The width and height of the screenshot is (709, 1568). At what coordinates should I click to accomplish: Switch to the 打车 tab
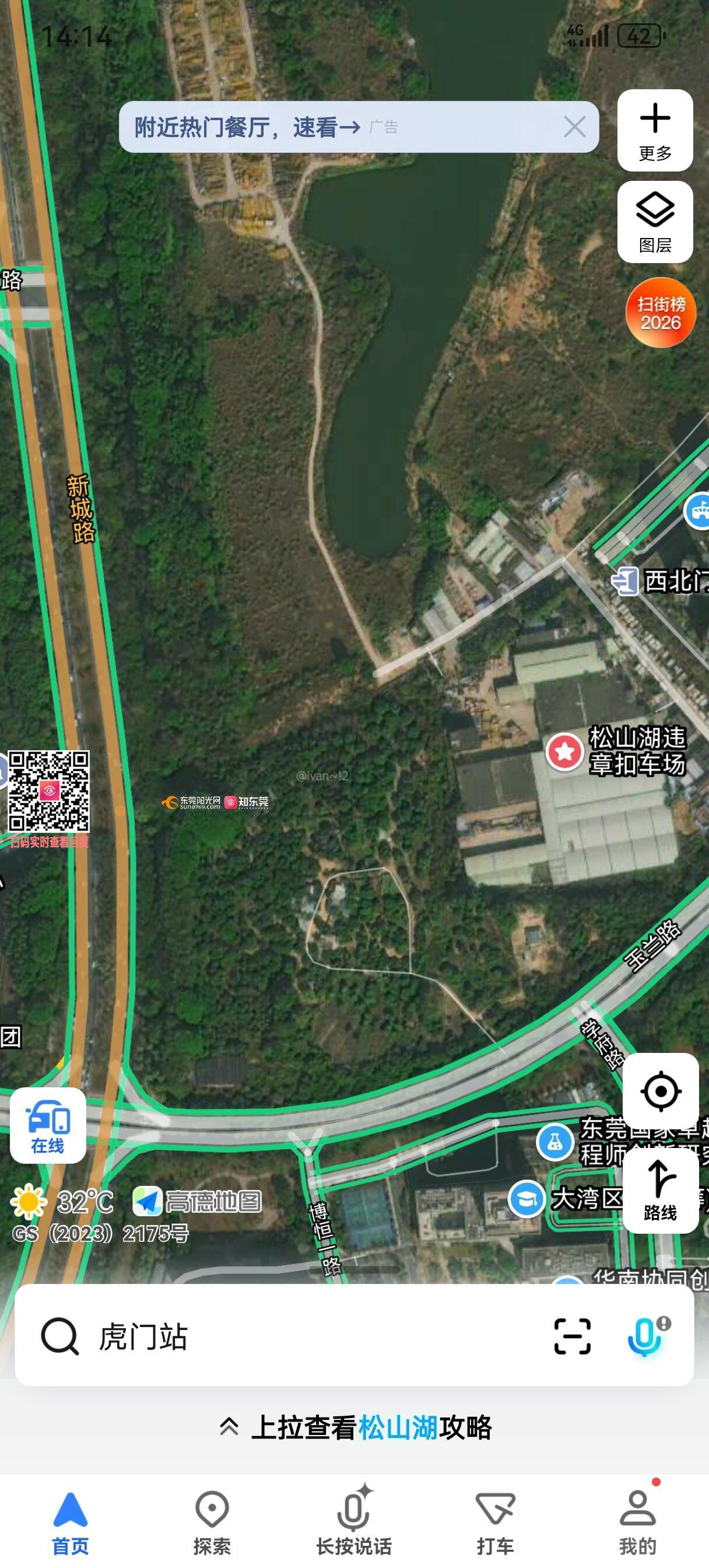point(496,1522)
